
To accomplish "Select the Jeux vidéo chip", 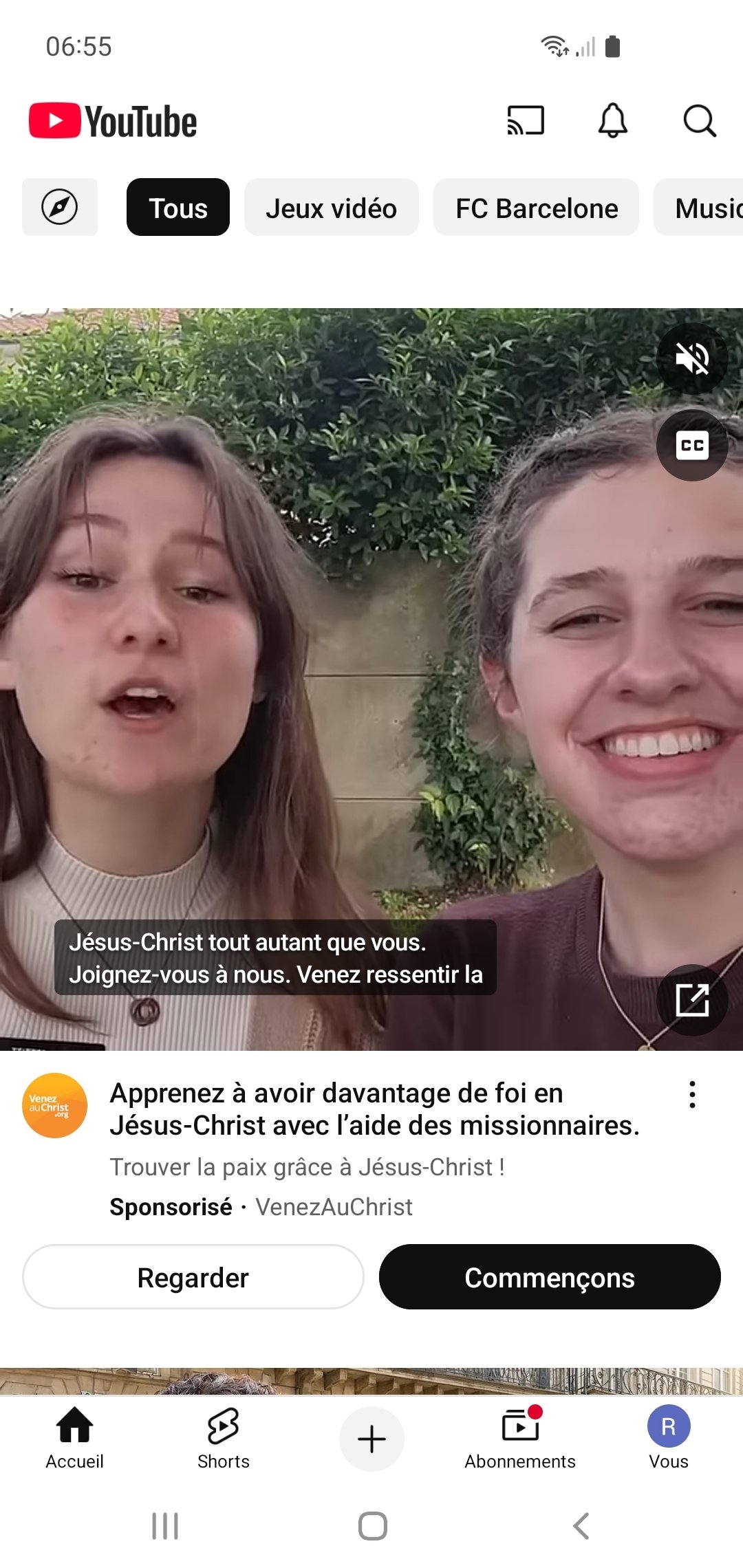I will [331, 207].
